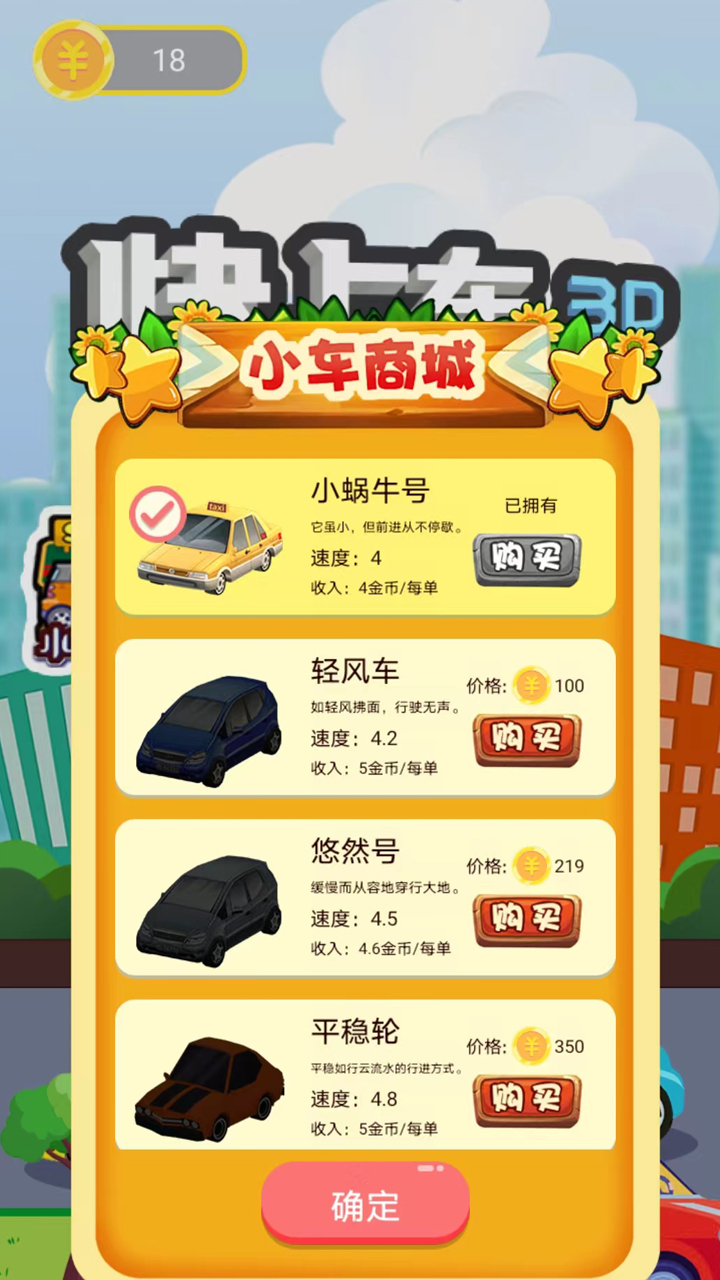
Task: Purchase the 悠然号 car for 219 coins
Action: point(526,920)
